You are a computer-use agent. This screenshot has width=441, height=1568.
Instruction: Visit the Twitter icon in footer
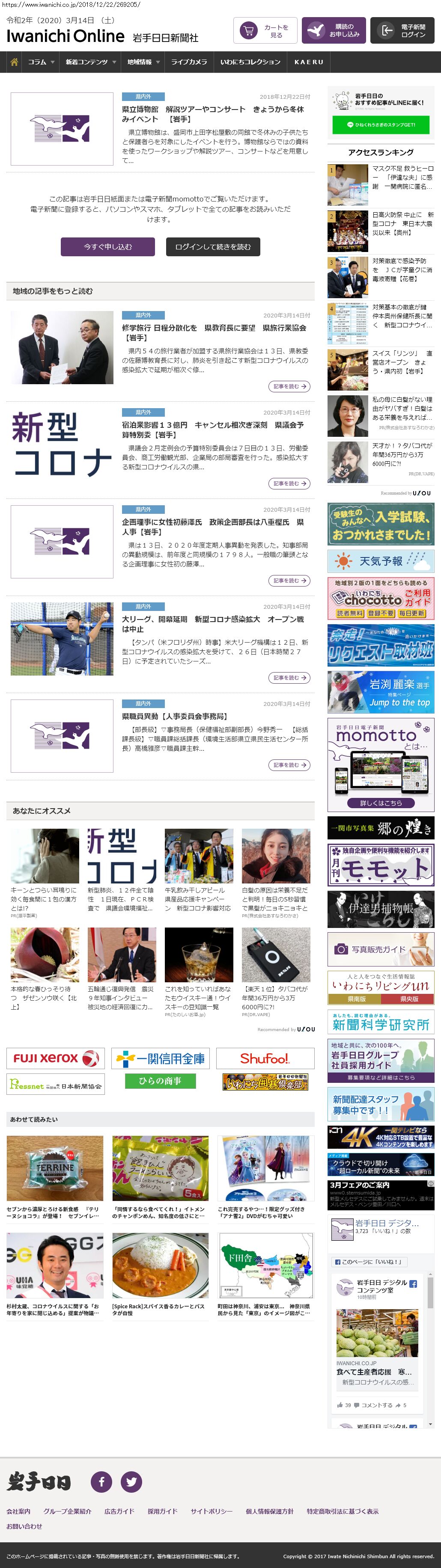coord(131,1481)
